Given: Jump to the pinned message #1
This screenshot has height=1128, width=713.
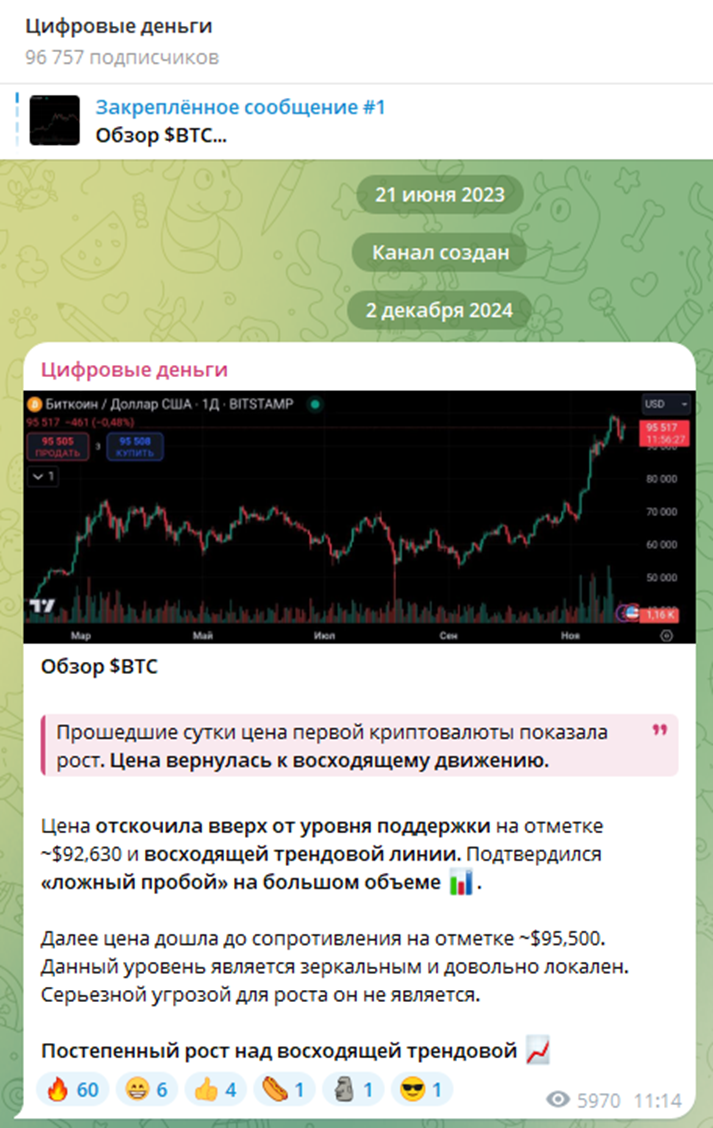Looking at the screenshot, I should tap(240, 121).
